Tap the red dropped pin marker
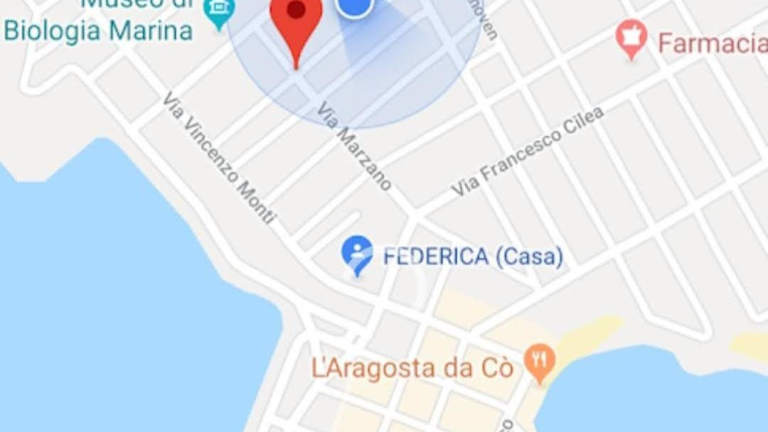Image resolution: width=768 pixels, height=432 pixels. click(296, 22)
